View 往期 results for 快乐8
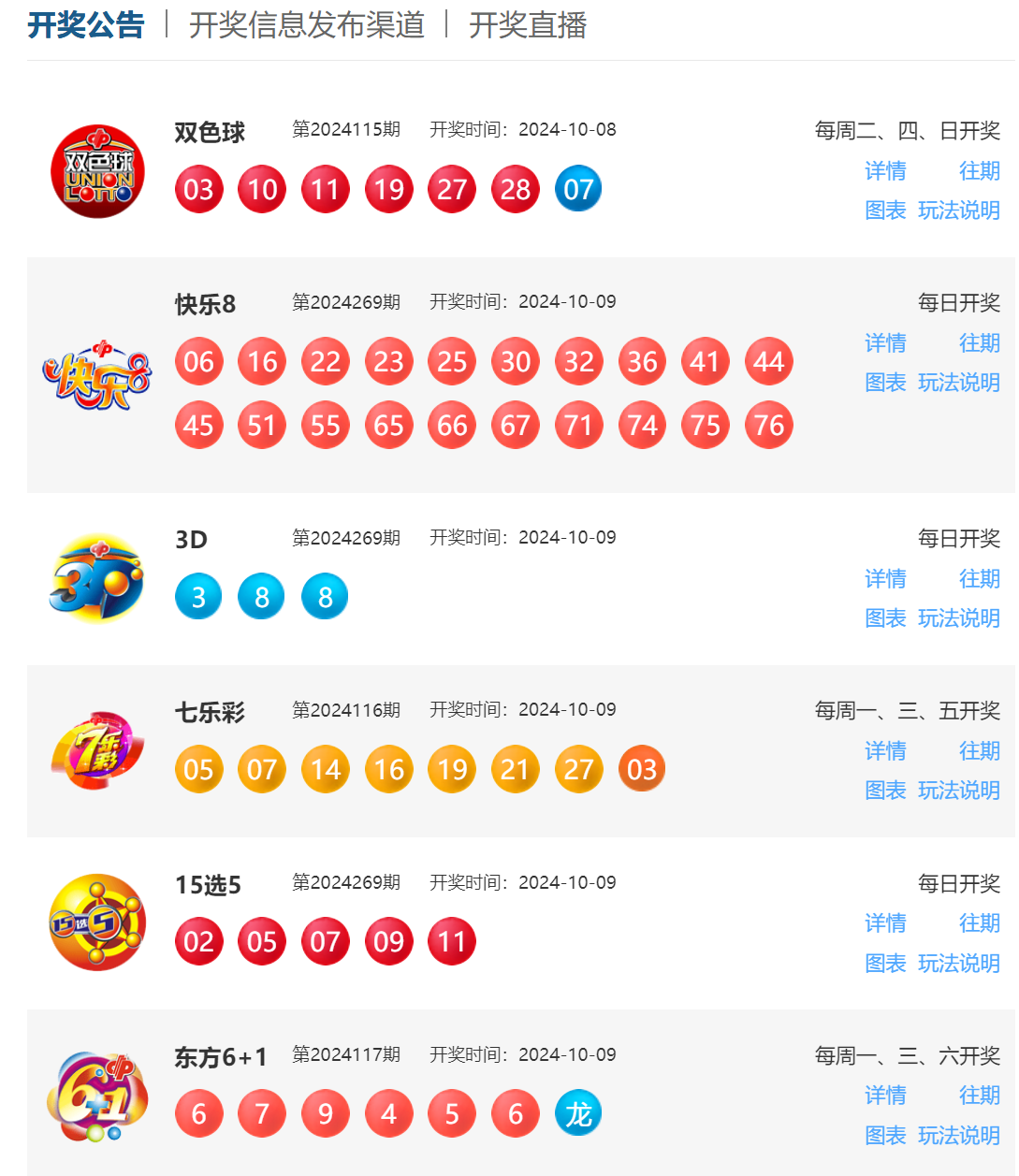The image size is (1019, 1176). [979, 343]
